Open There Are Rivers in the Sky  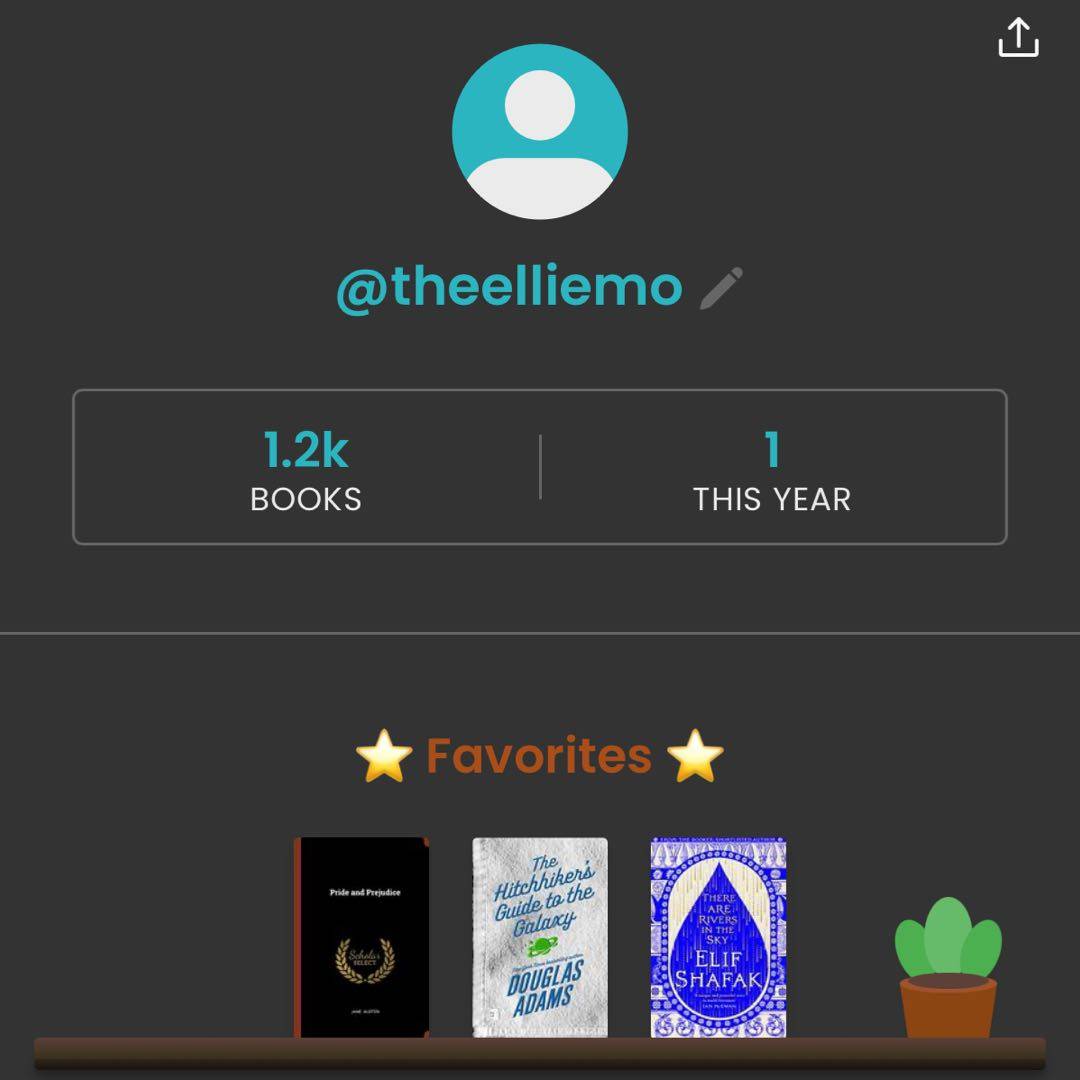(x=718, y=937)
